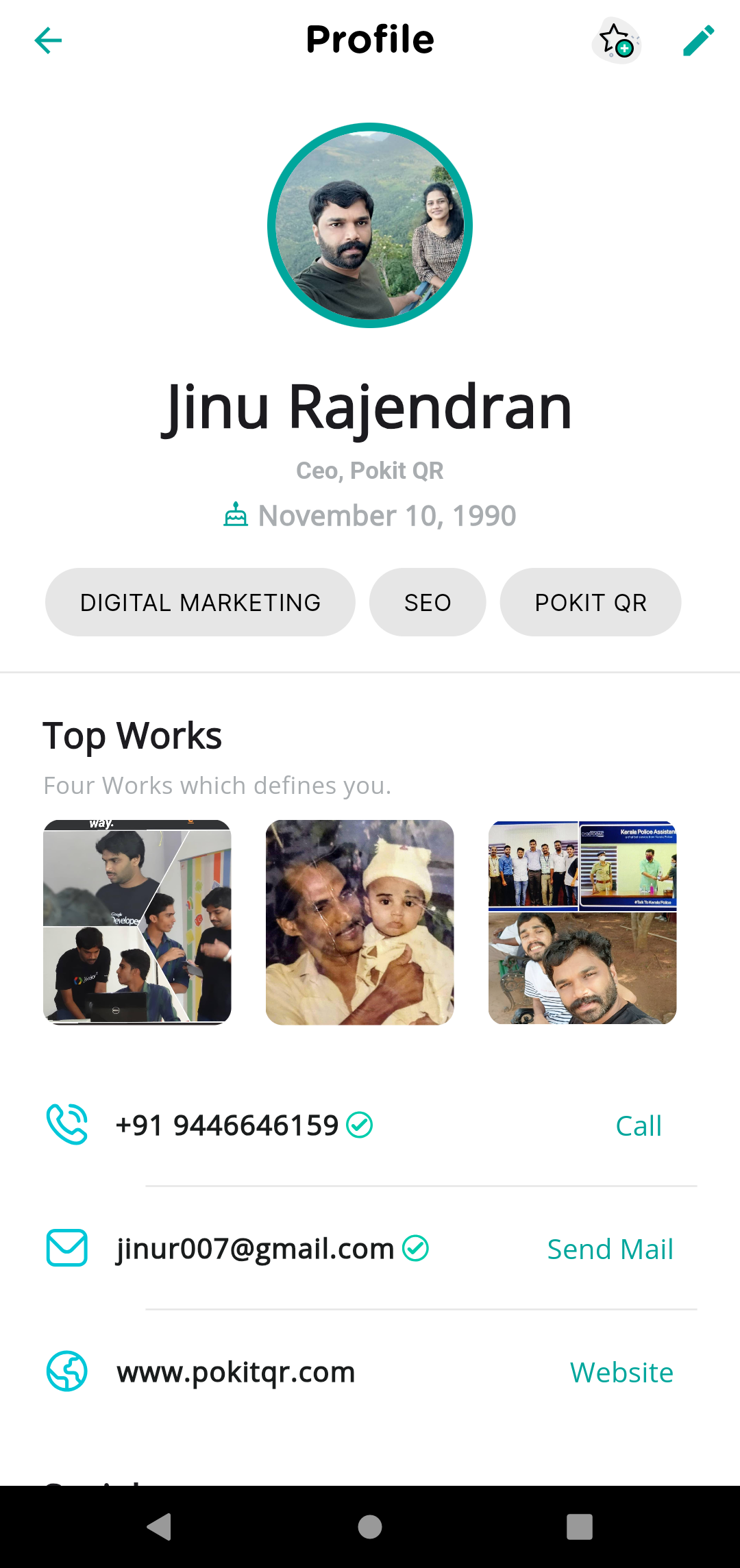Image resolution: width=740 pixels, height=1568 pixels.
Task: Select the SEO chip
Action: [428, 602]
